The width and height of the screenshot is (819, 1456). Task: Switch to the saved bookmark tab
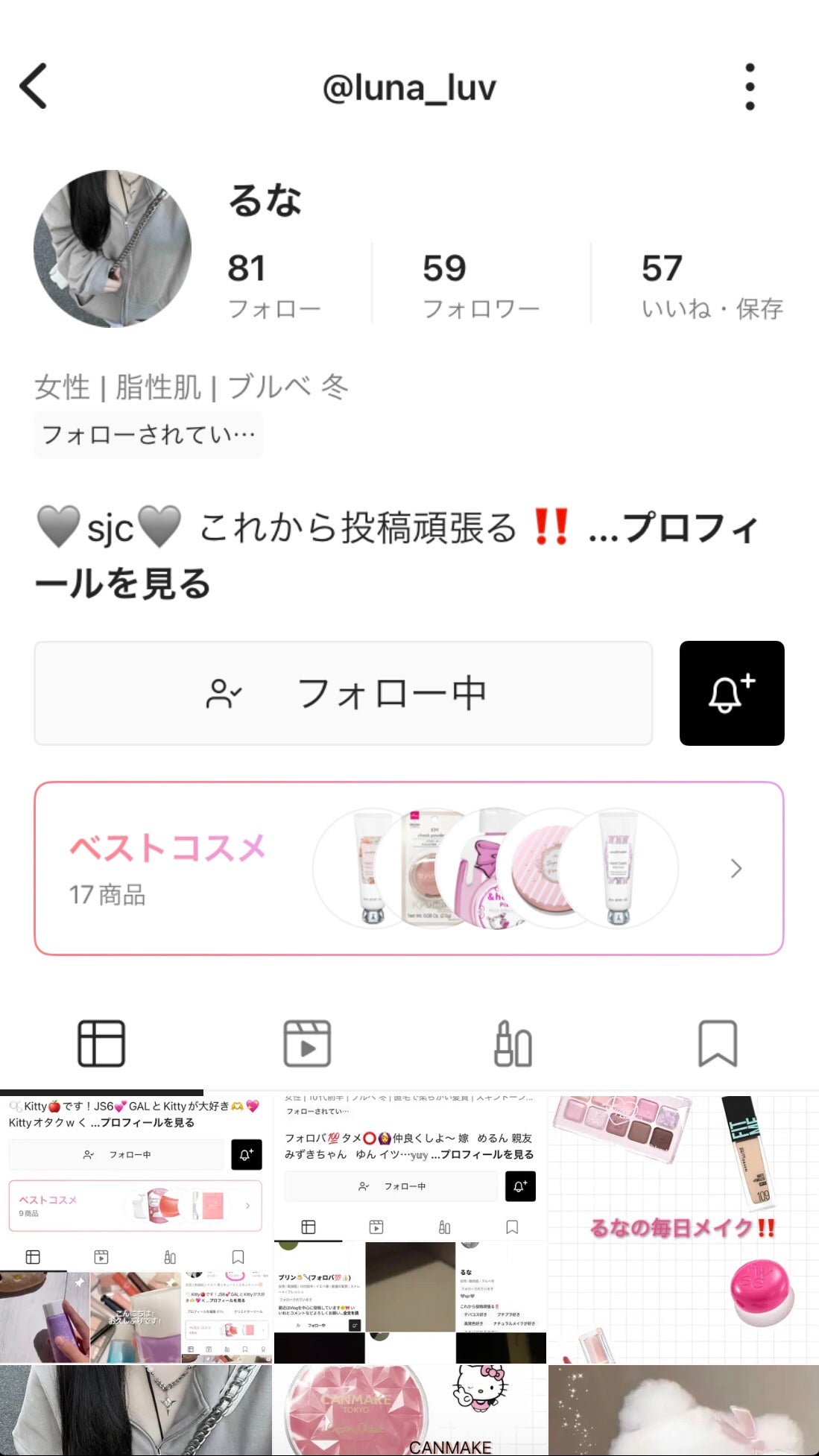click(717, 1043)
